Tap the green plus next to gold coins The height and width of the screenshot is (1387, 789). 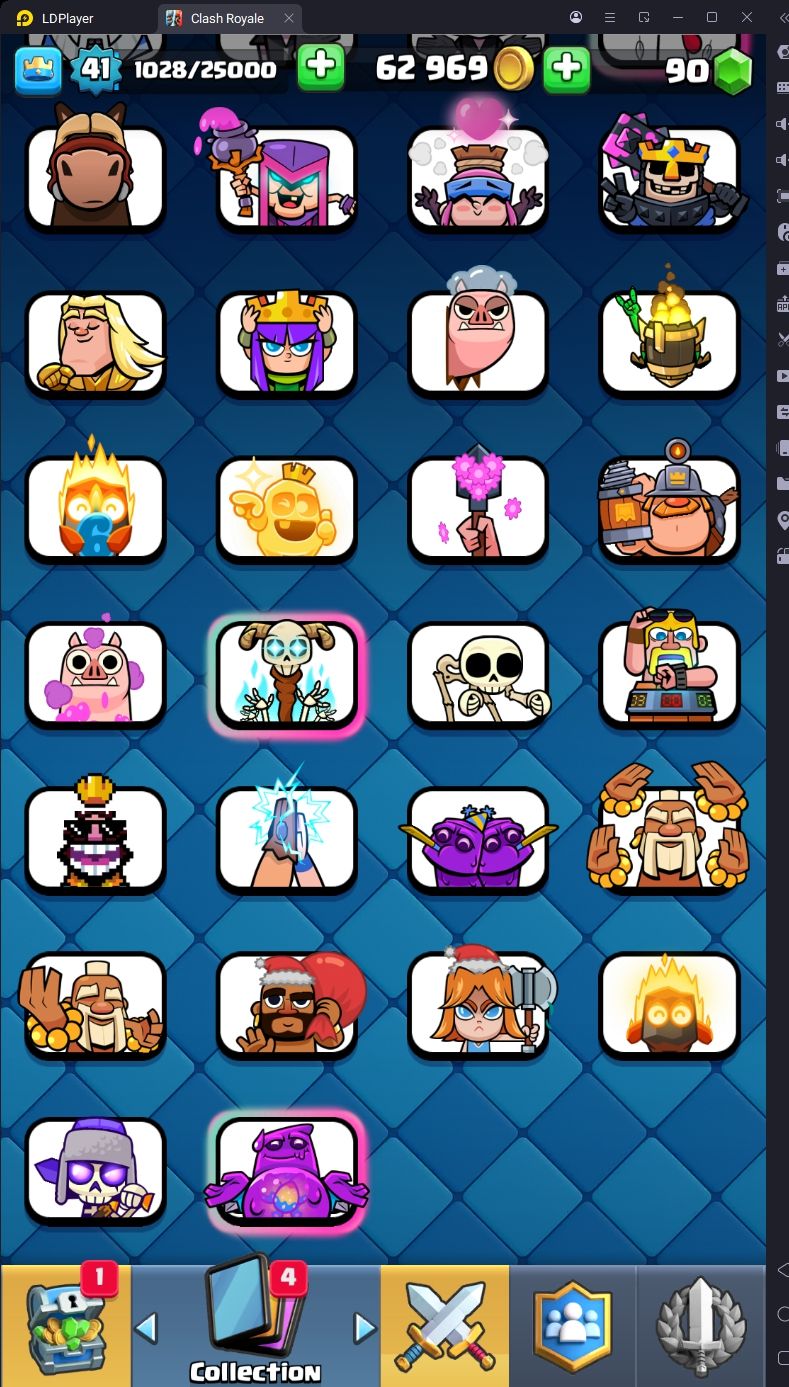tap(566, 68)
